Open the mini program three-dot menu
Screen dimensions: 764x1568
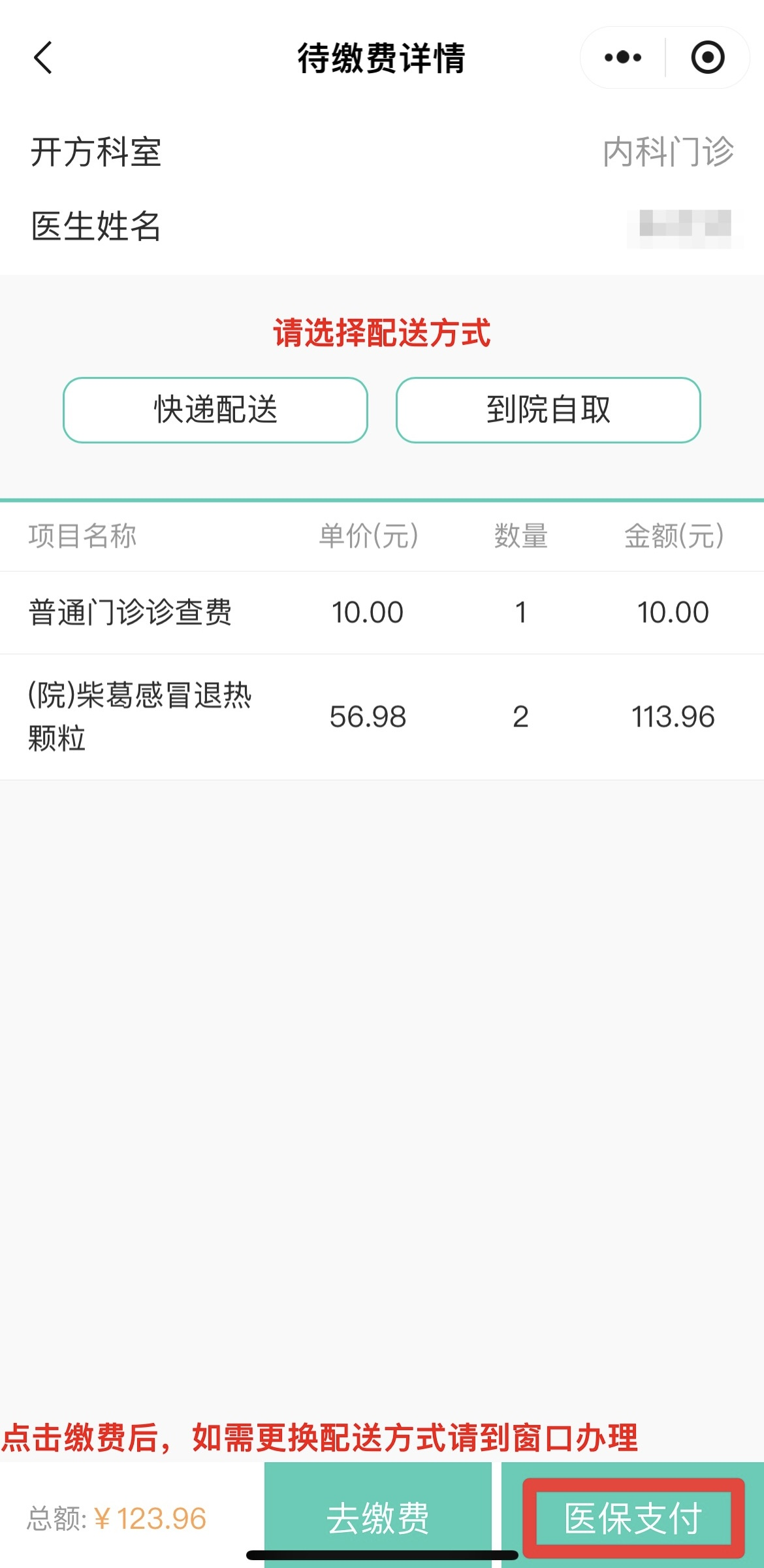coord(623,57)
